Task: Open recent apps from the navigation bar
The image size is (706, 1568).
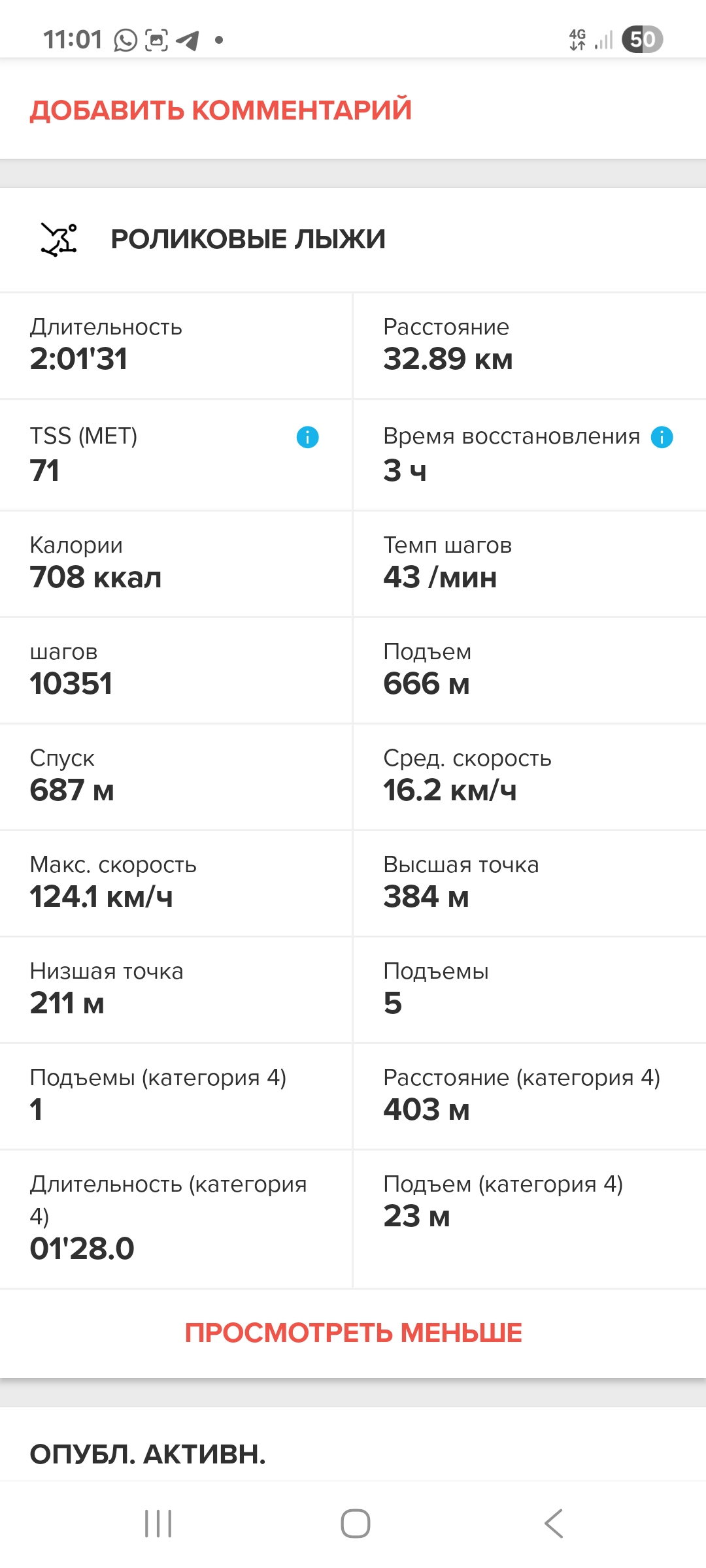Action: pyautogui.click(x=158, y=1524)
